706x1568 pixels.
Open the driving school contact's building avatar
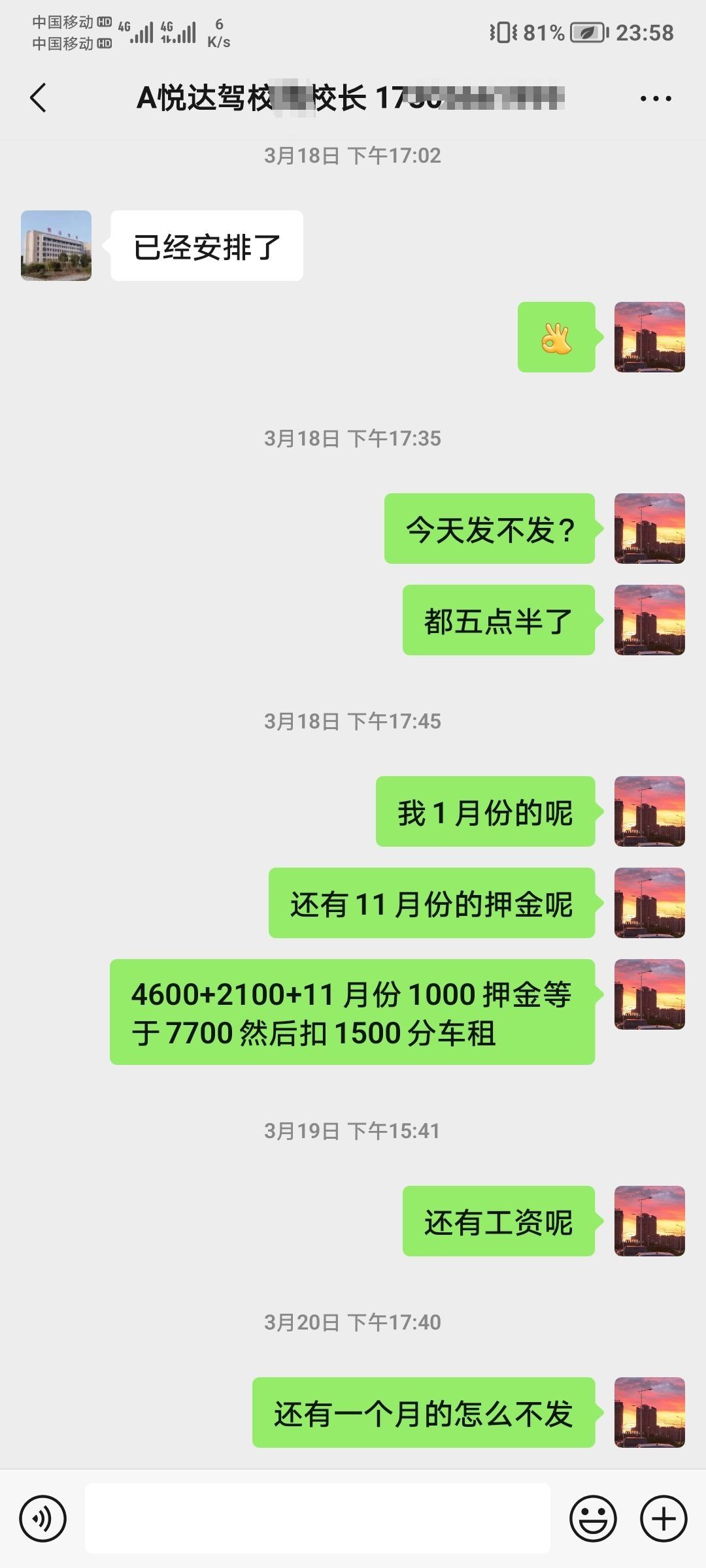pos(56,246)
